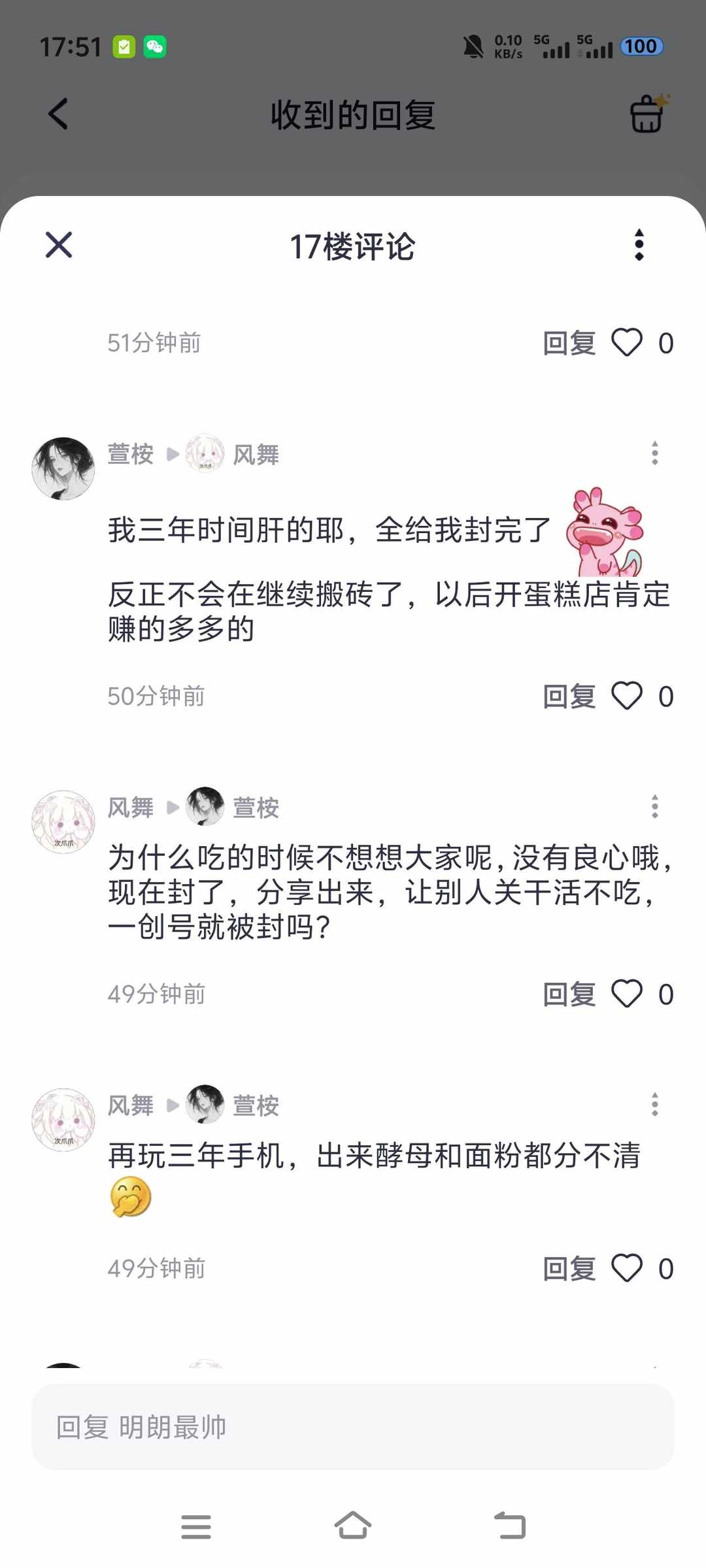Open the options menu on 萱桉's comment
The image size is (706, 1568).
pyautogui.click(x=655, y=453)
